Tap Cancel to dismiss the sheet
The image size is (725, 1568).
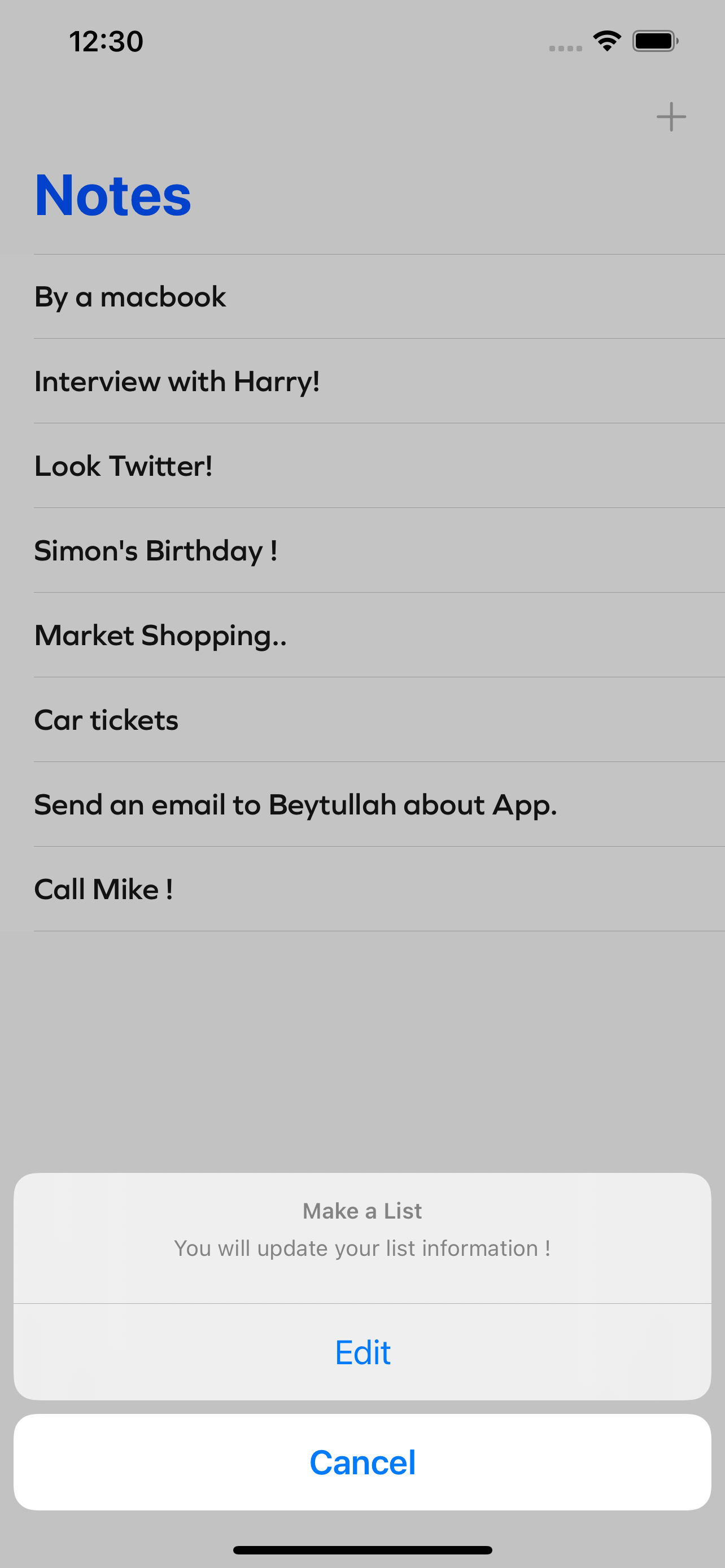362,1461
